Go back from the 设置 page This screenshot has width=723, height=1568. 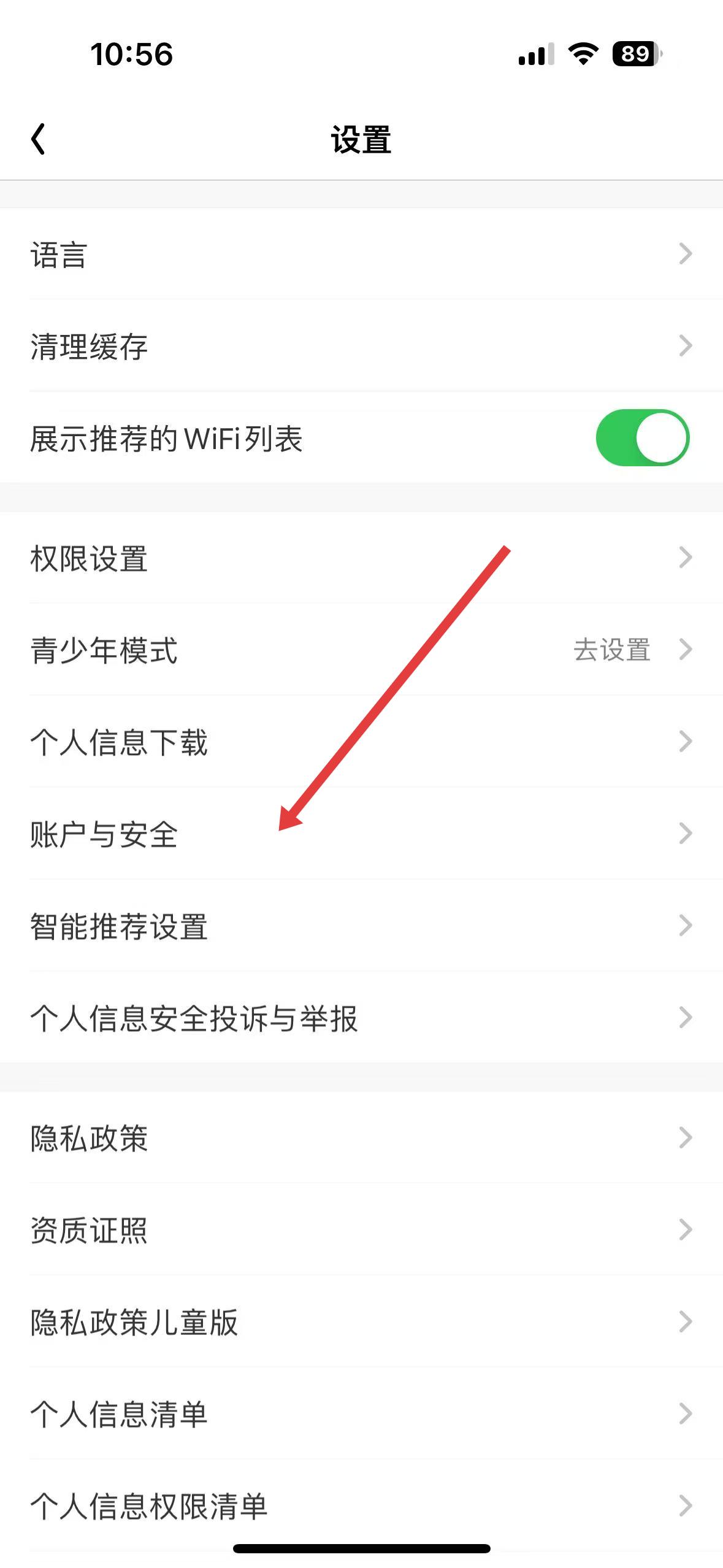coord(38,139)
